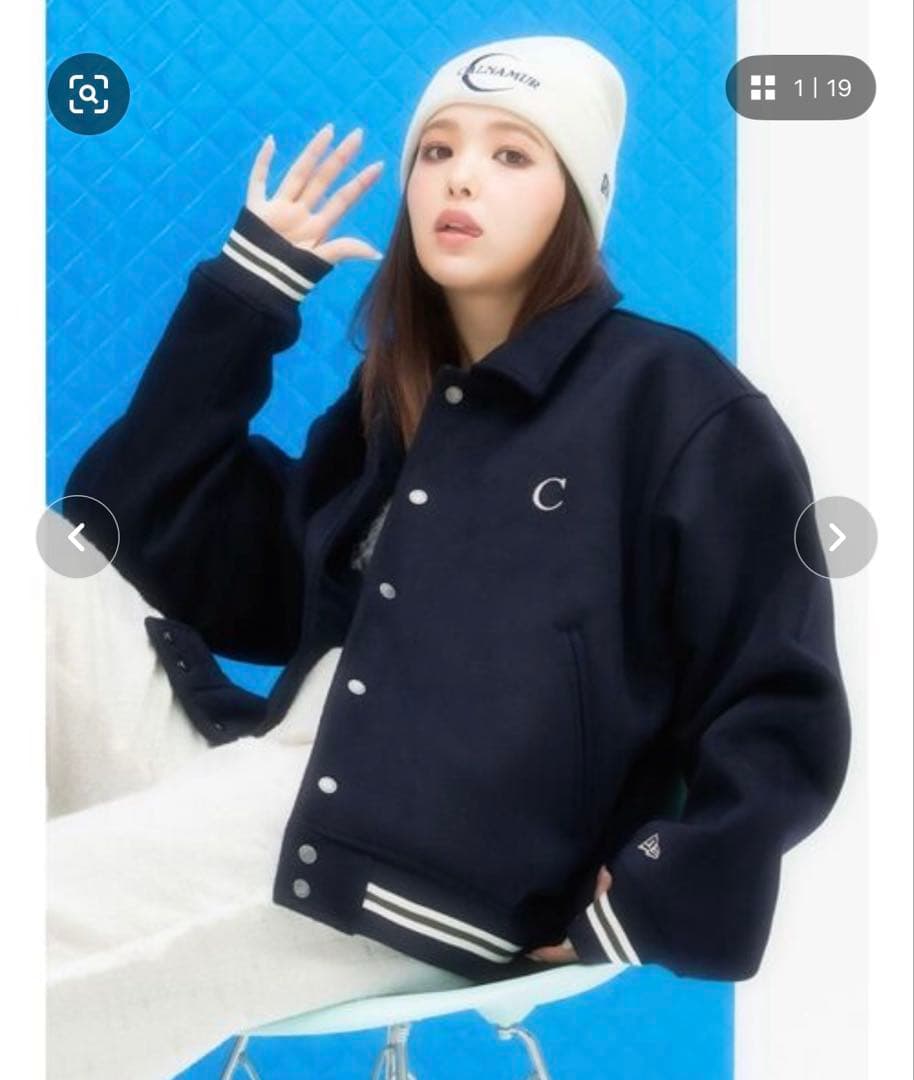
Task: Show the next product image
Action: (x=835, y=537)
